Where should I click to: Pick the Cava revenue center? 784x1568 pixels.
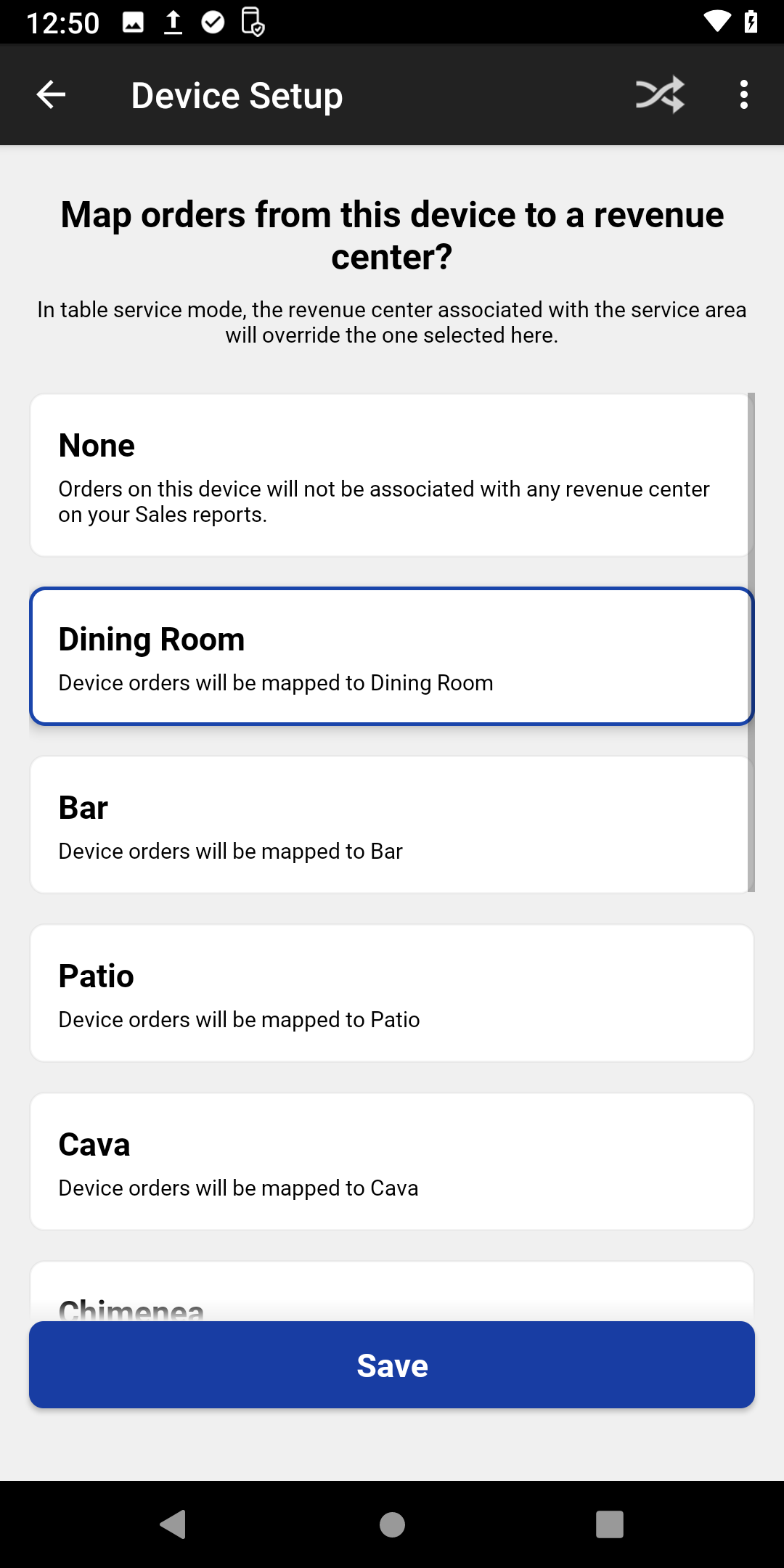tap(392, 1161)
